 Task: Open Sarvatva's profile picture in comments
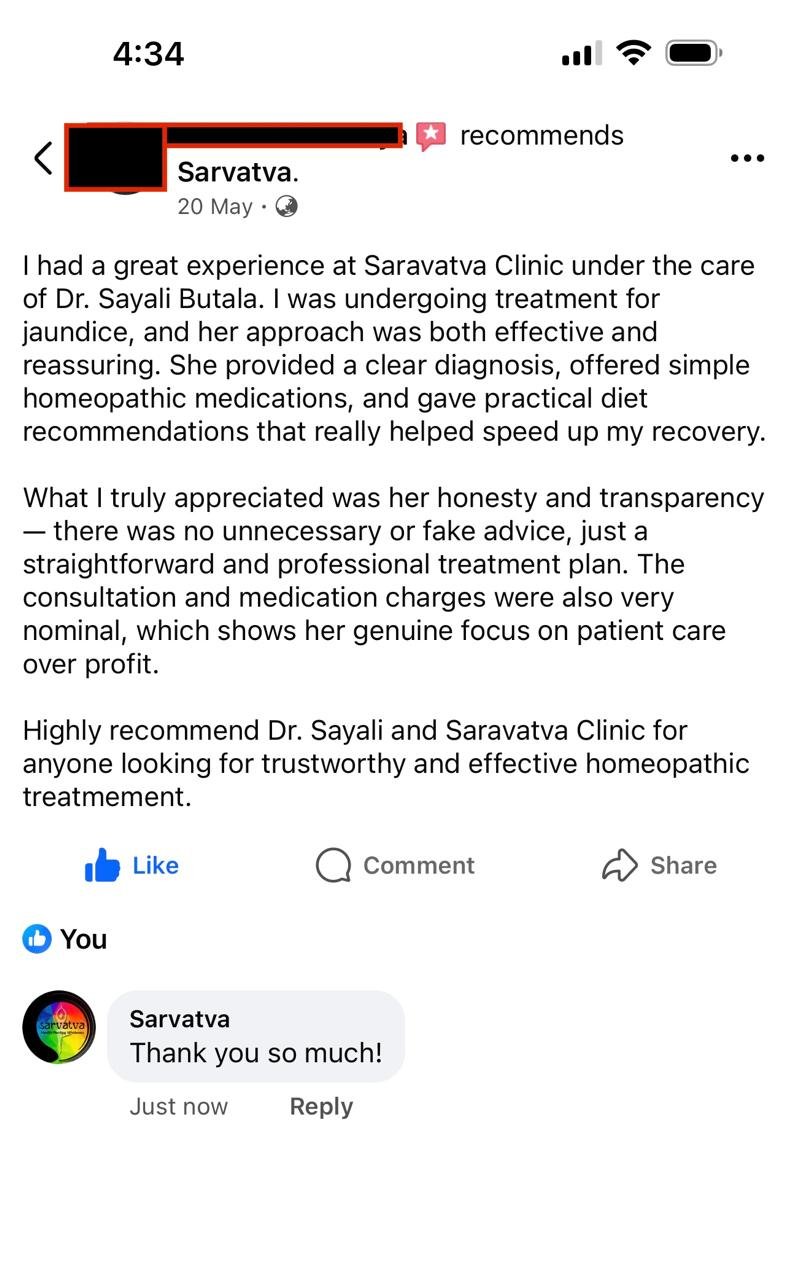59,1027
